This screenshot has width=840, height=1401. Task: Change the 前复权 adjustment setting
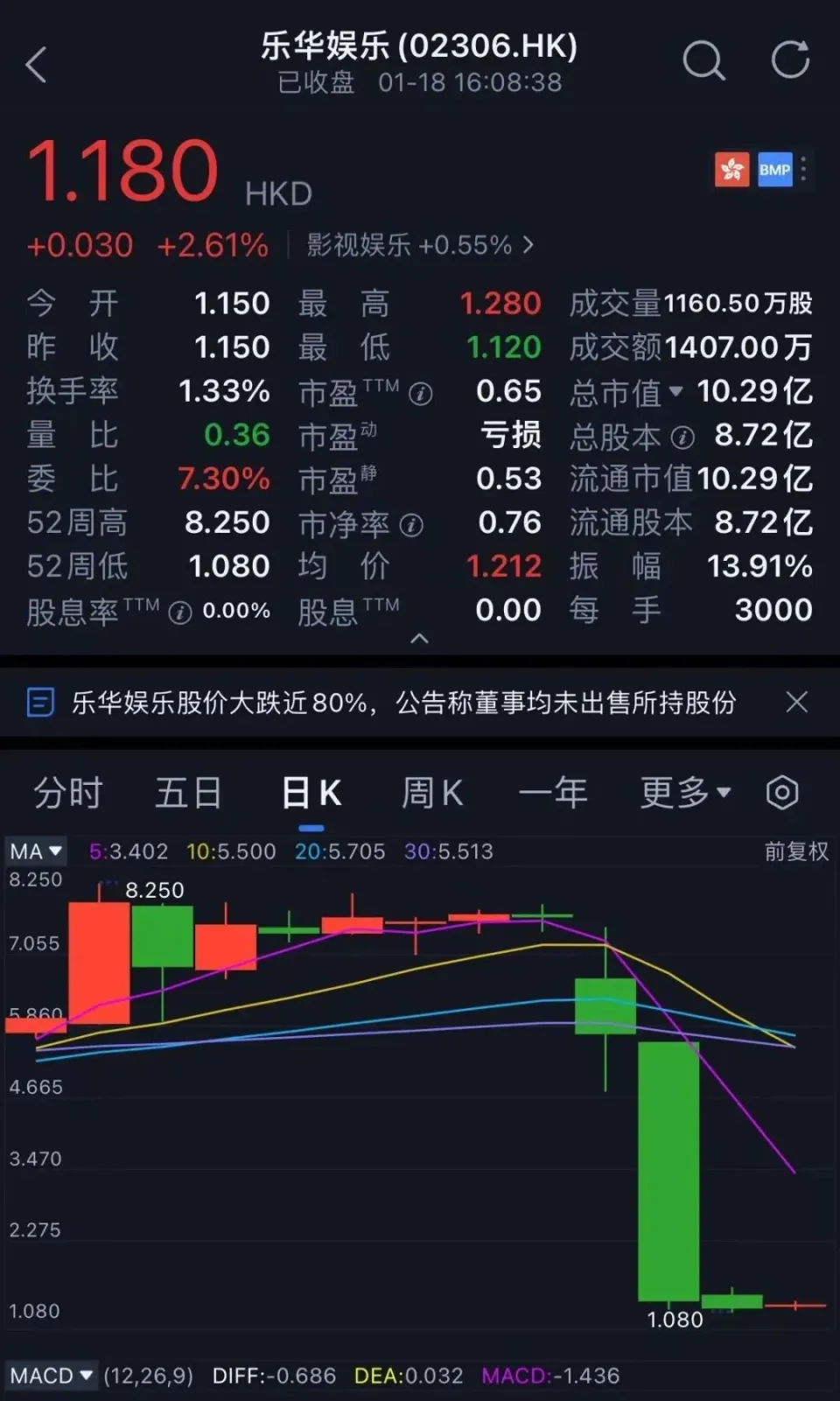pos(795,851)
